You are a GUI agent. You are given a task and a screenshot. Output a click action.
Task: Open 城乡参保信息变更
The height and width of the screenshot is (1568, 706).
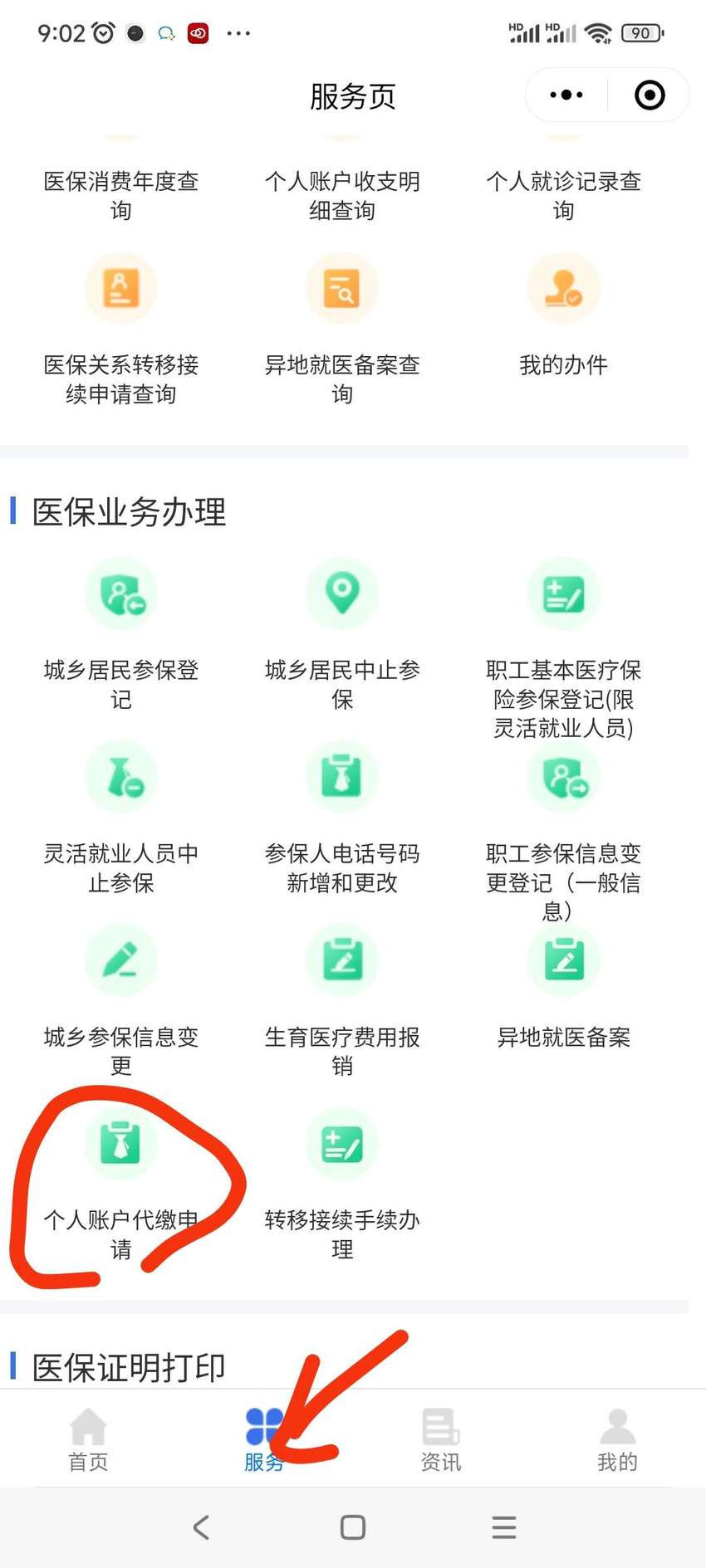pos(121,1002)
